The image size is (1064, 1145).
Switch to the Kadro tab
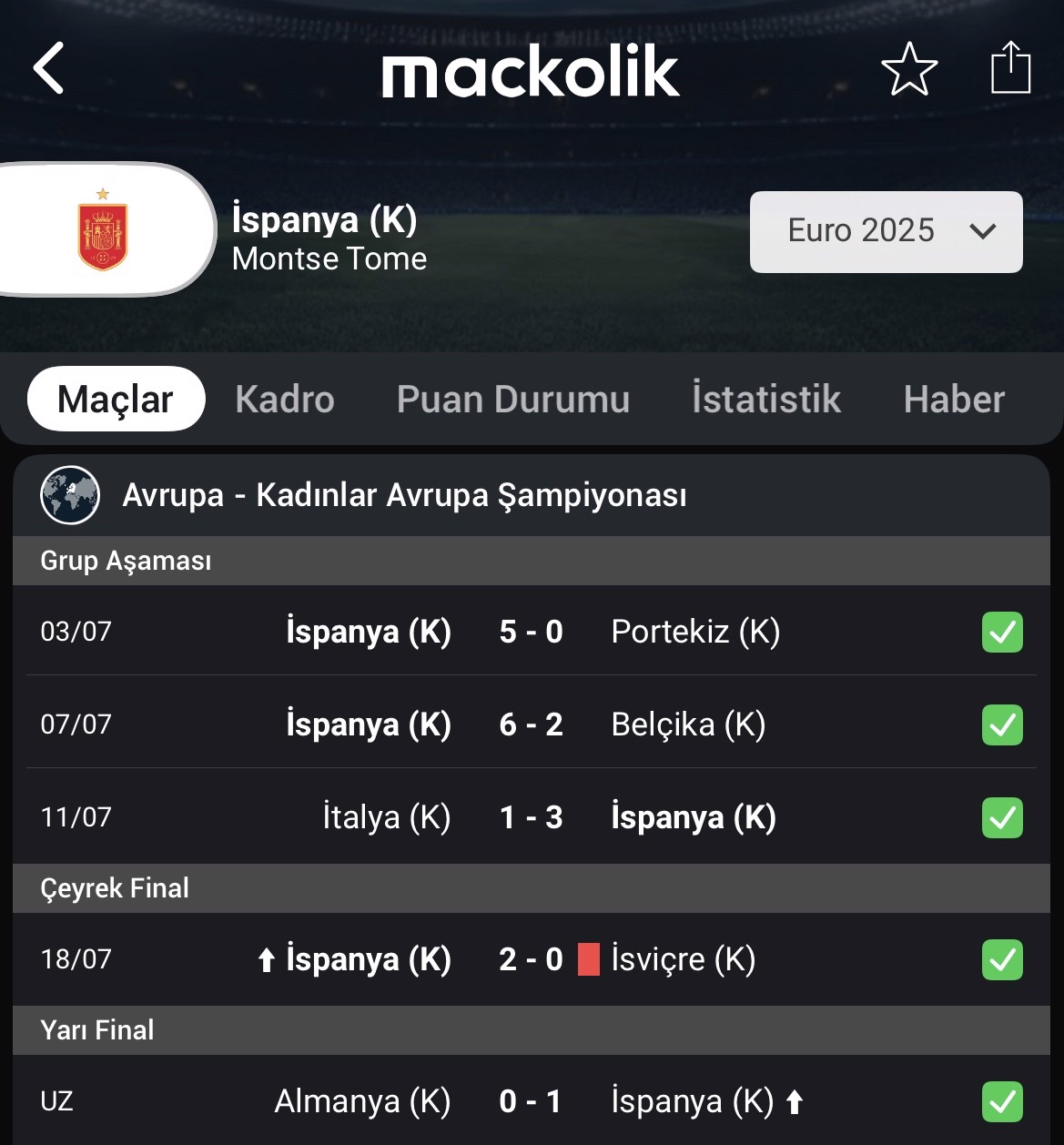(284, 399)
